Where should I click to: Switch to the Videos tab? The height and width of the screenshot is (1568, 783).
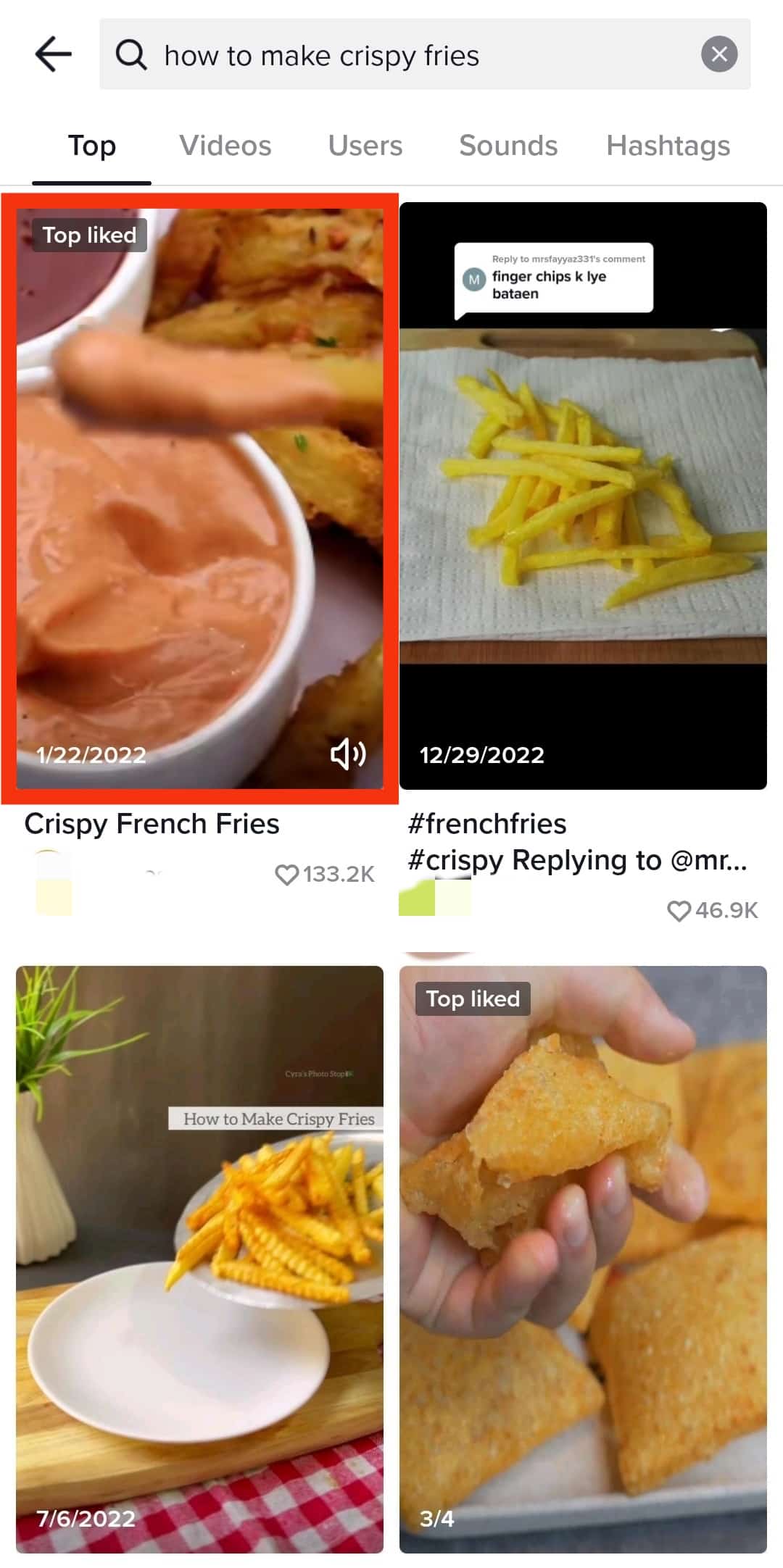pos(225,146)
